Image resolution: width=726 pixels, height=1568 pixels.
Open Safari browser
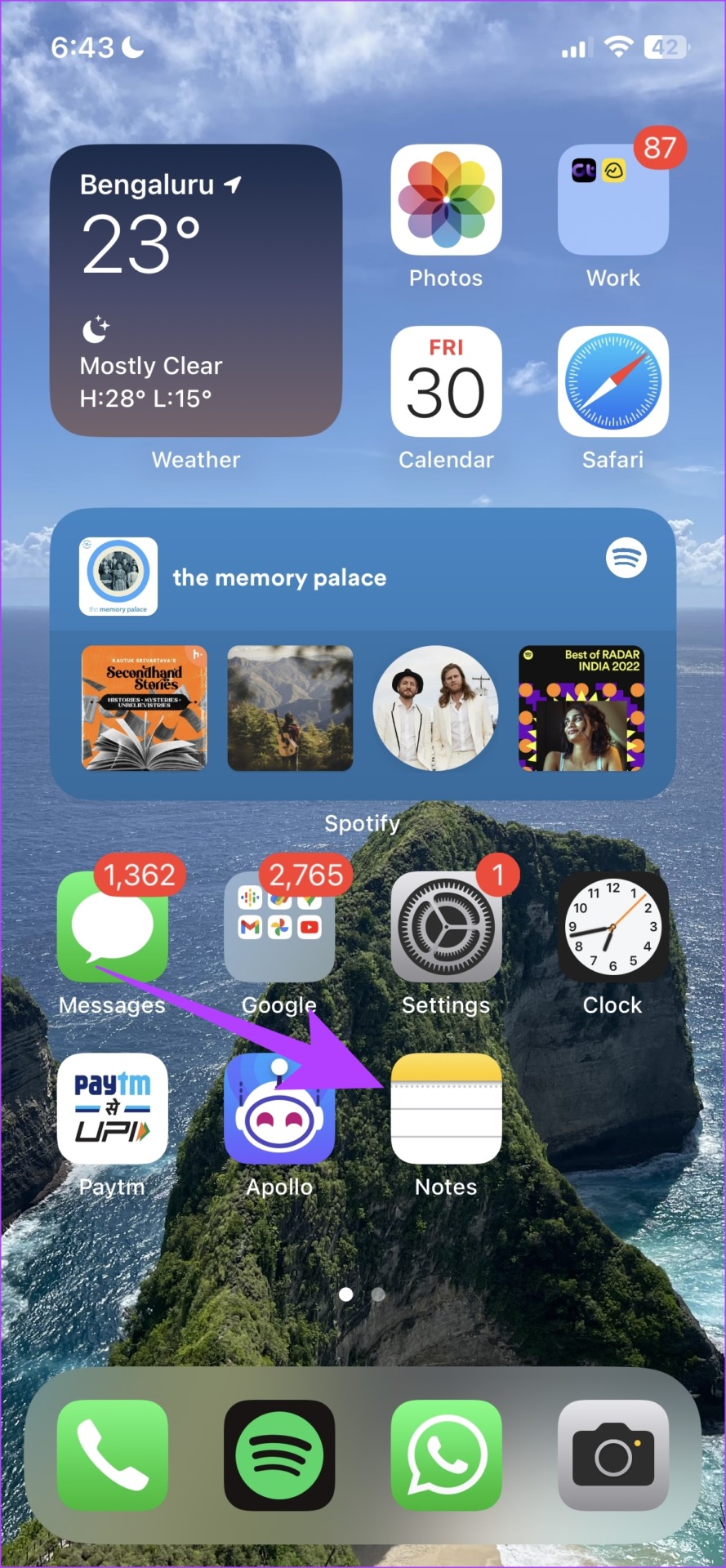(612, 382)
